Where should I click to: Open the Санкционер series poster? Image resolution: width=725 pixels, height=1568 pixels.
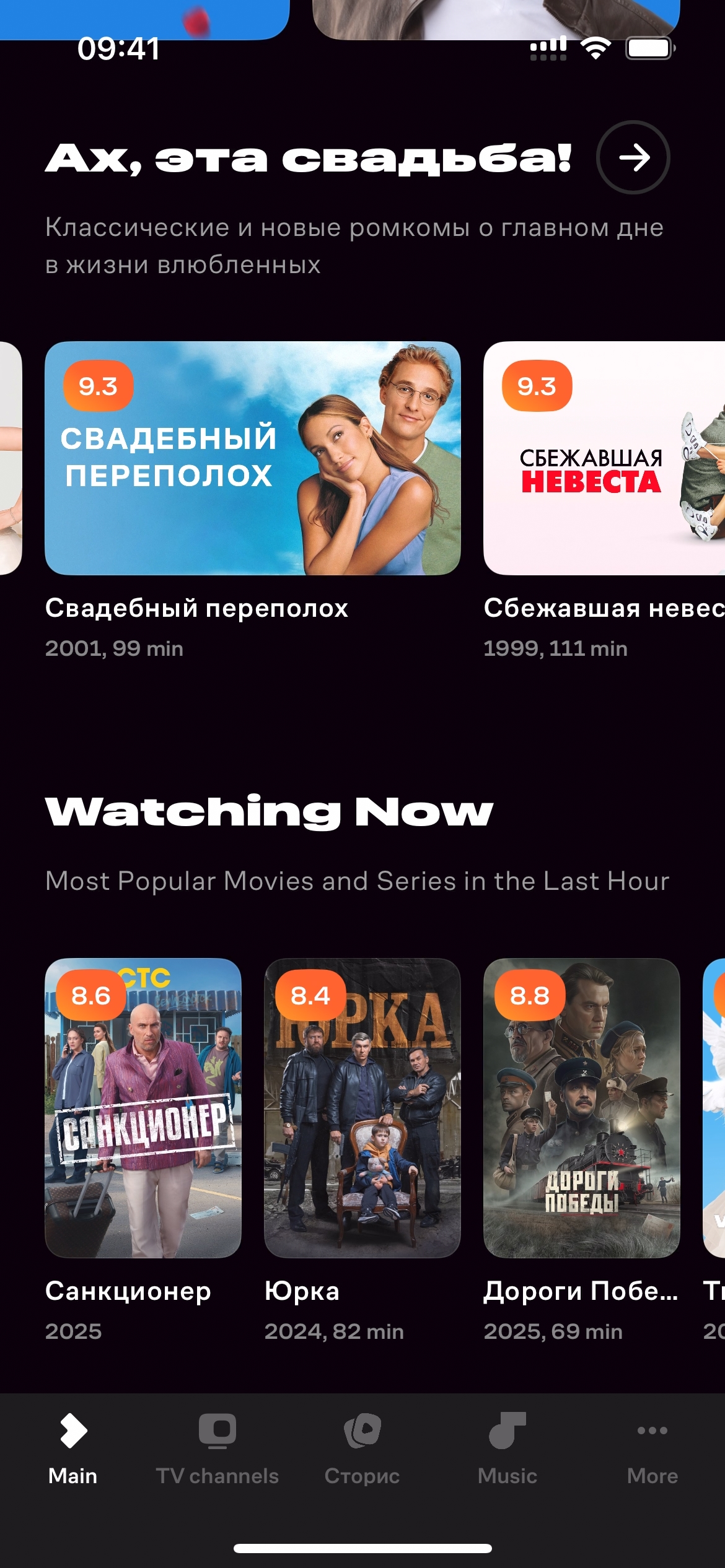tap(143, 1108)
